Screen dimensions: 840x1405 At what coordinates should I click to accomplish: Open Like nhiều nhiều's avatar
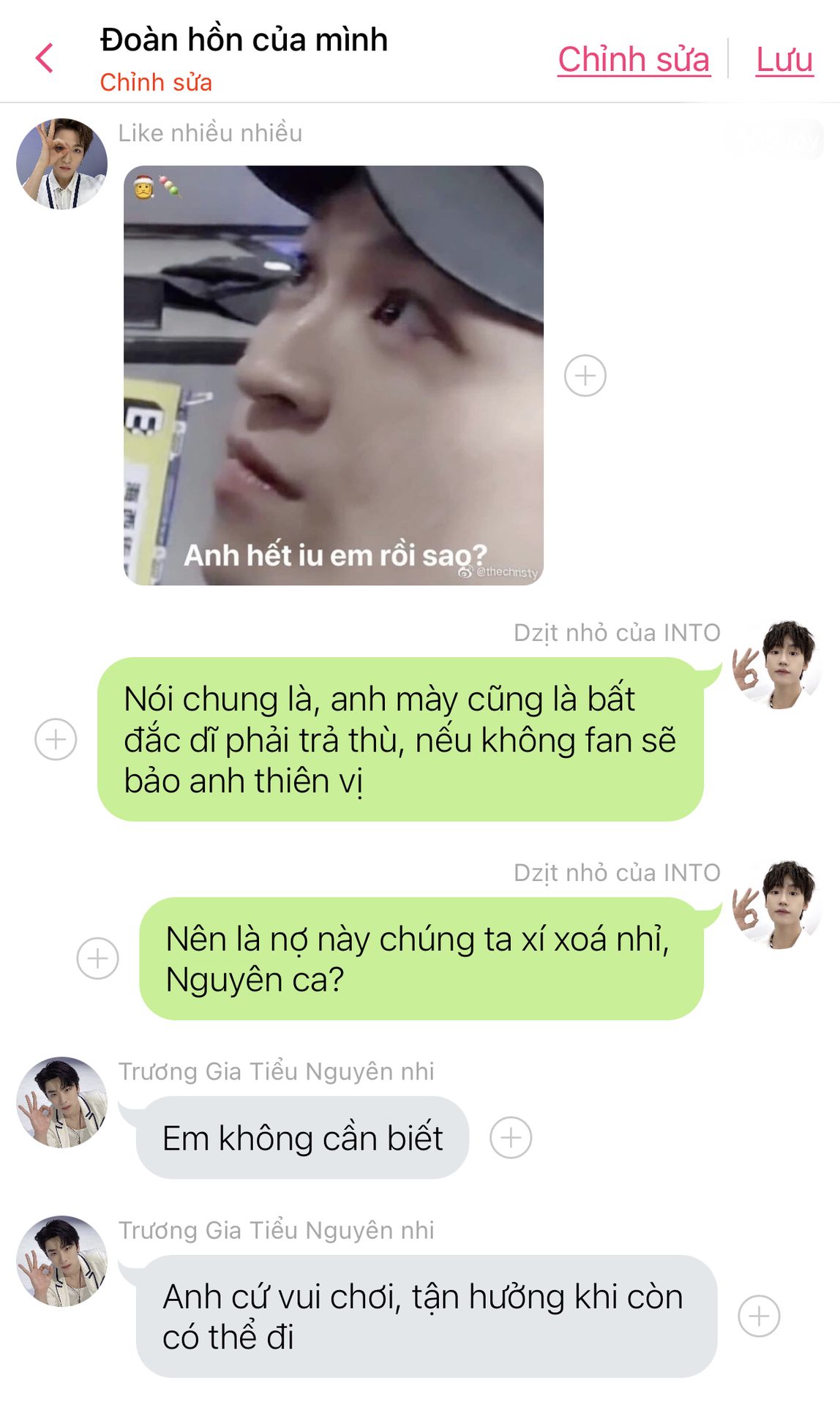tap(62, 164)
